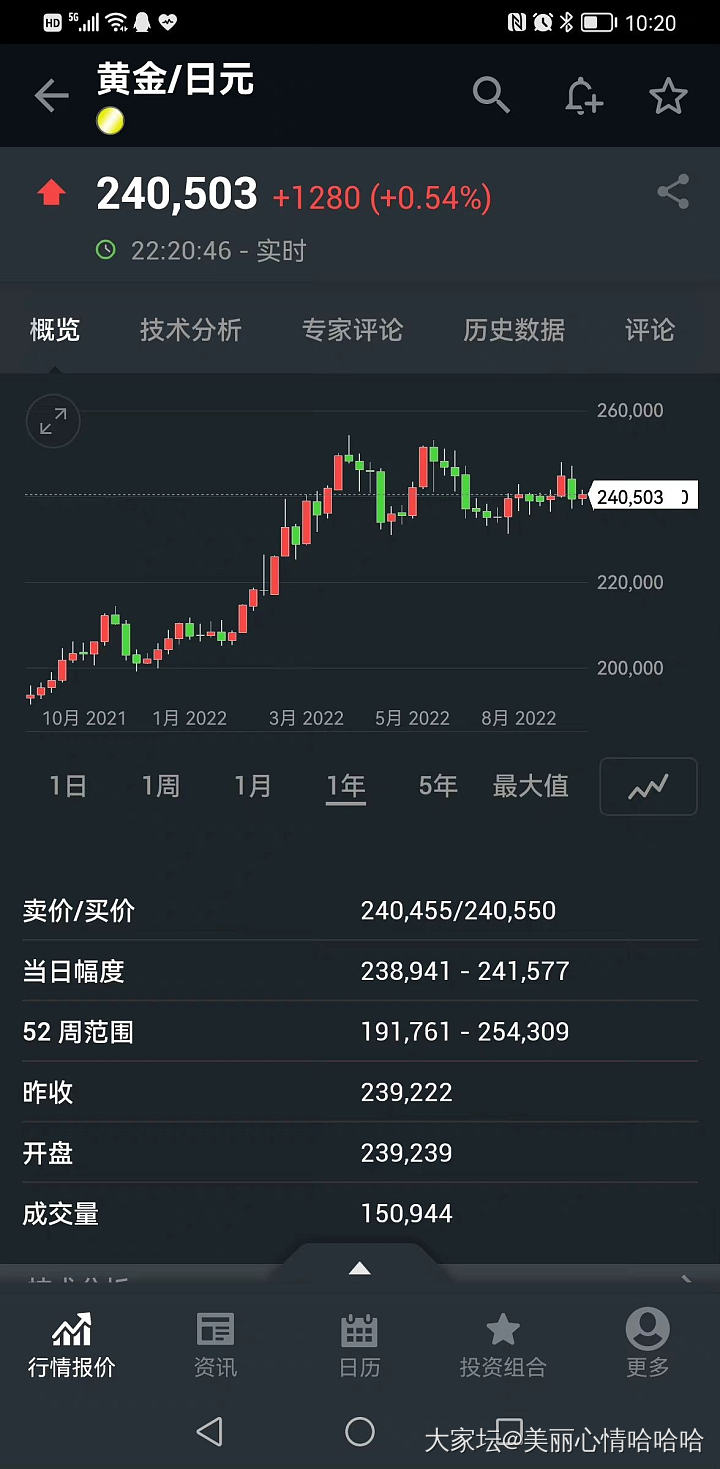The width and height of the screenshot is (720, 1469).
Task: Select the 5年 chart range
Action: coord(438,786)
